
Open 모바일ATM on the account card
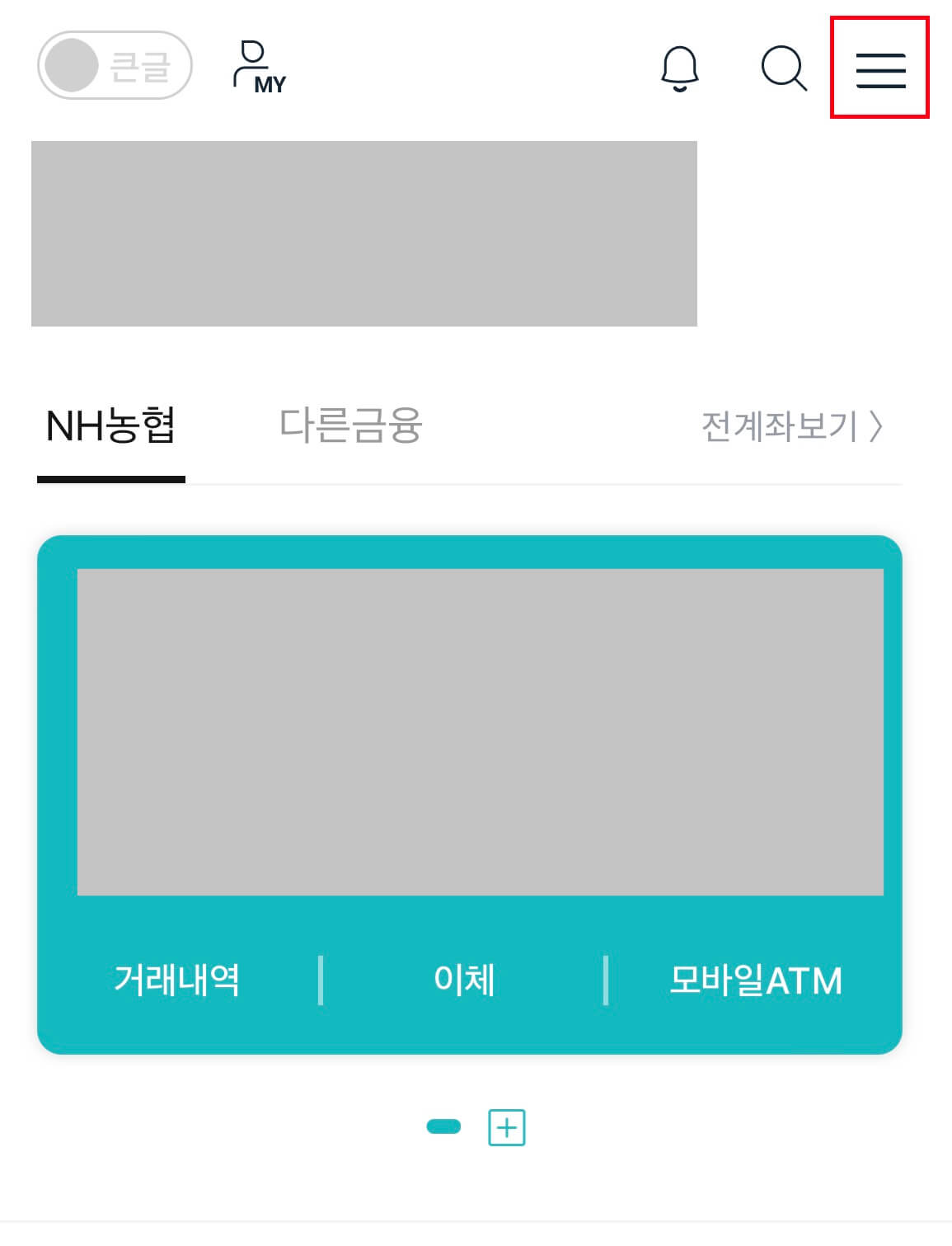[755, 980]
